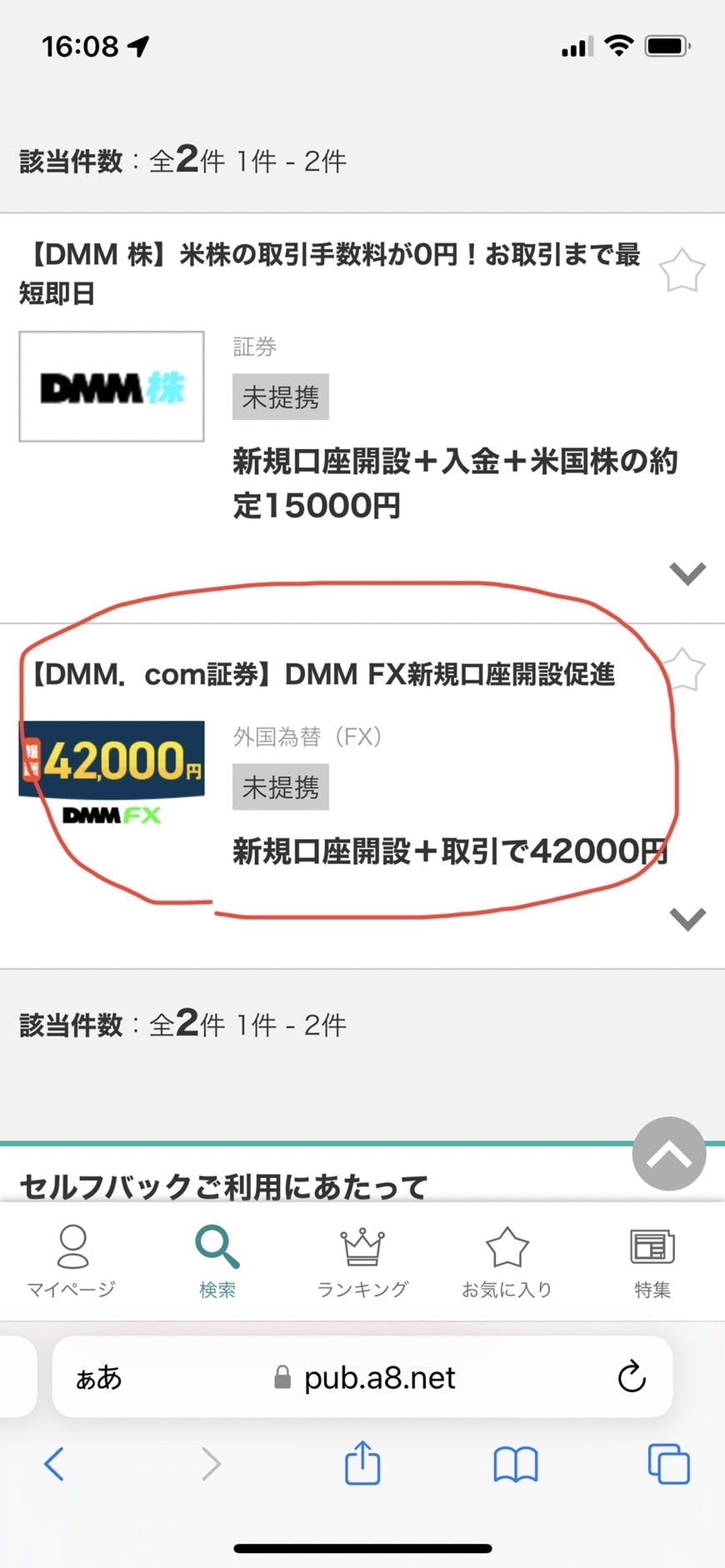Open the DMM 株 program title link

pyautogui.click(x=330, y=273)
